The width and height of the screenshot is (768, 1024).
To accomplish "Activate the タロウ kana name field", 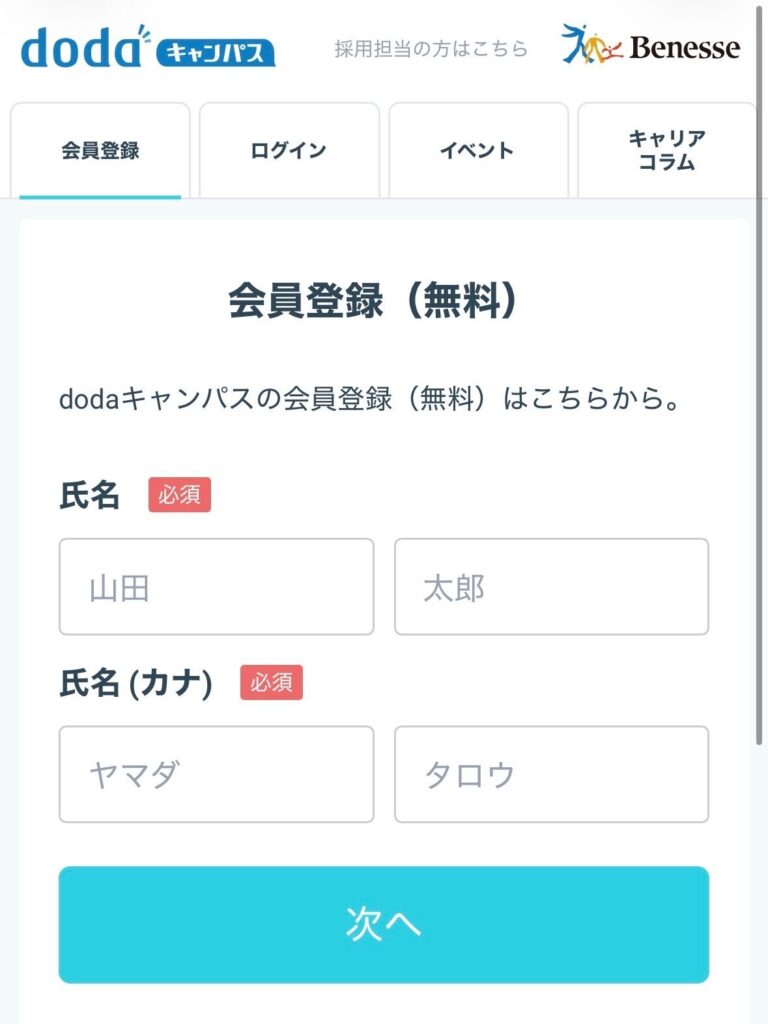I will click(551, 774).
